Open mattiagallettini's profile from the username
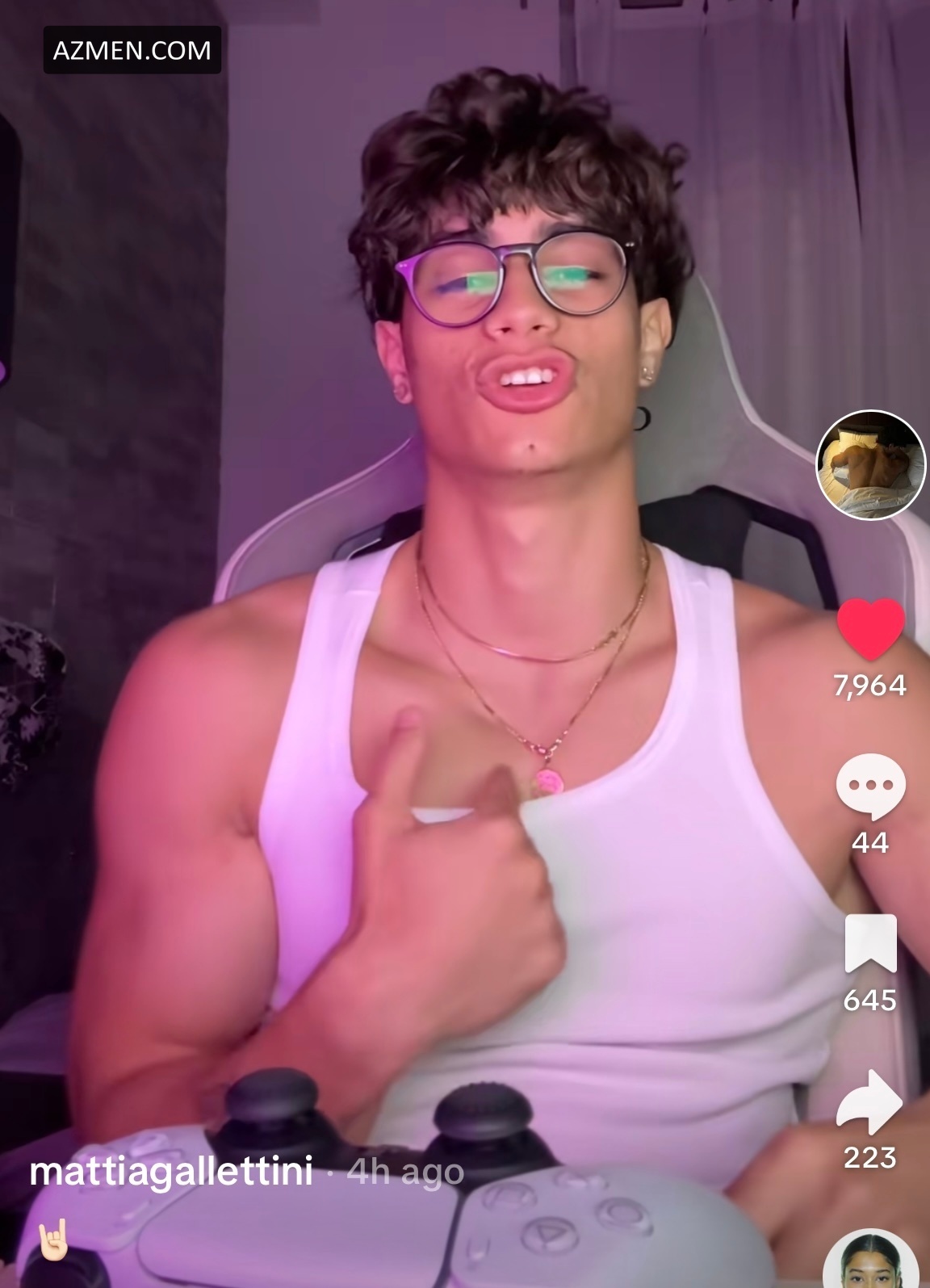Viewport: 930px width, 1288px height. (x=171, y=1171)
